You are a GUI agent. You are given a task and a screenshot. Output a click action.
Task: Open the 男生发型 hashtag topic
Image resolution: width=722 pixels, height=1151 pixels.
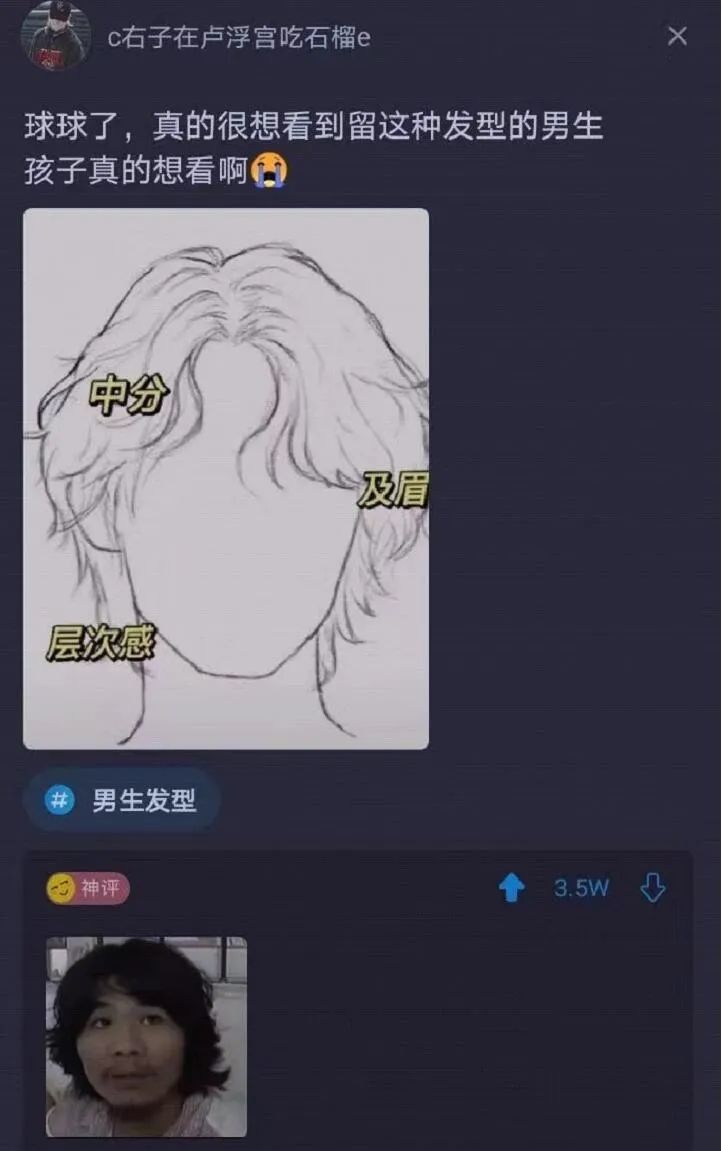(123, 800)
